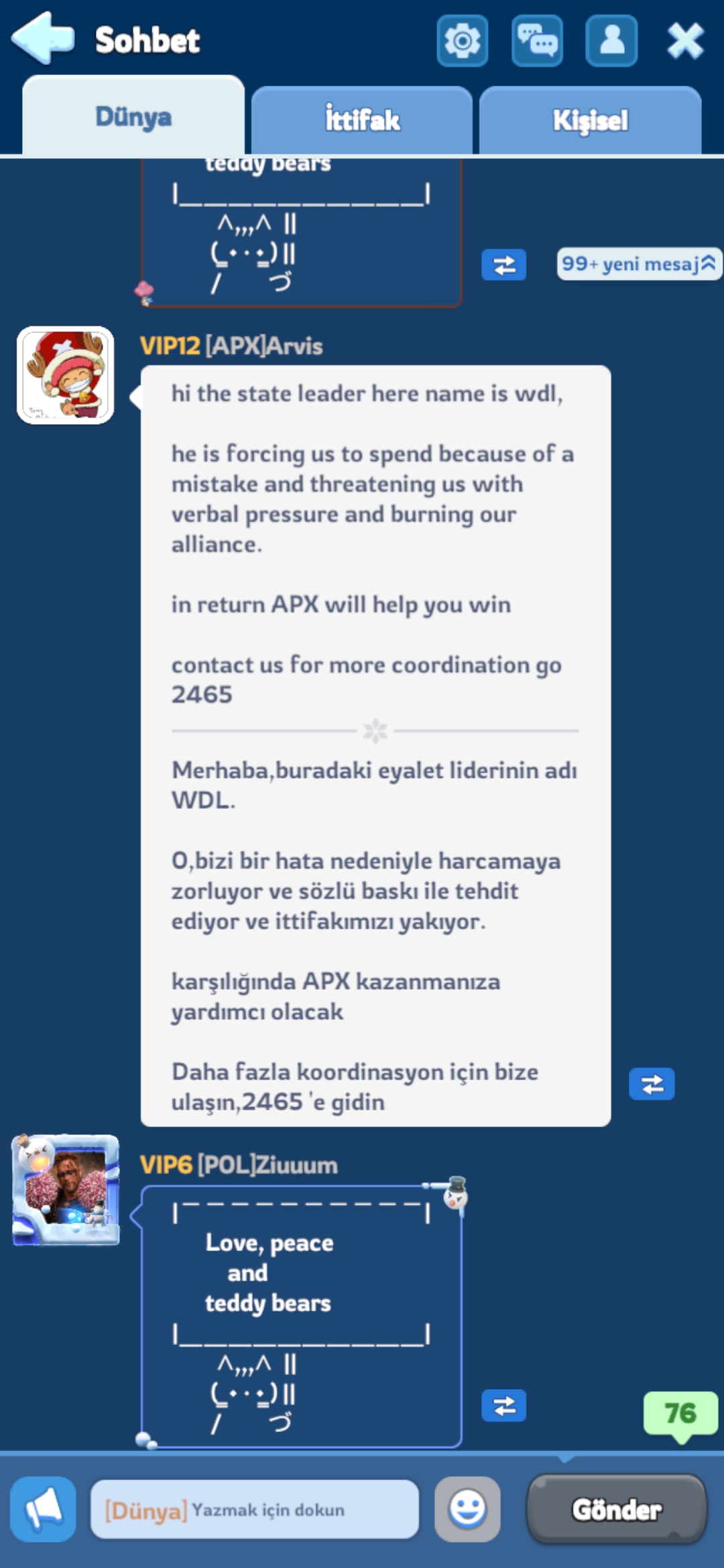
Task: Switch to the İttifak tab
Action: 362,120
